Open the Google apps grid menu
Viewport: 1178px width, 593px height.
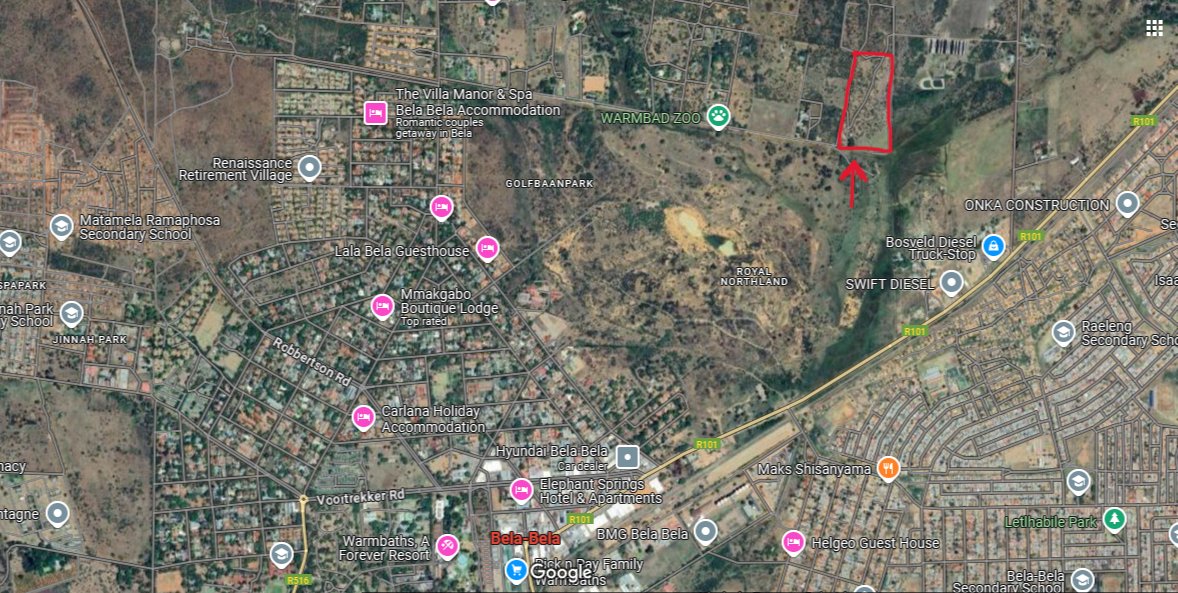click(1154, 28)
